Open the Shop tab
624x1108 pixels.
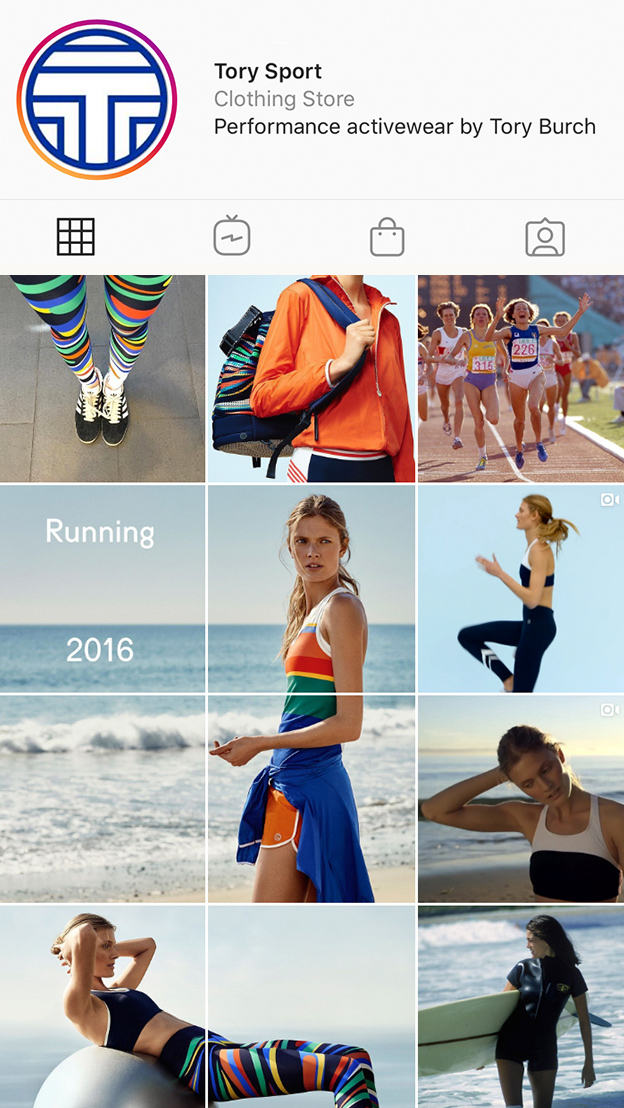coord(387,238)
